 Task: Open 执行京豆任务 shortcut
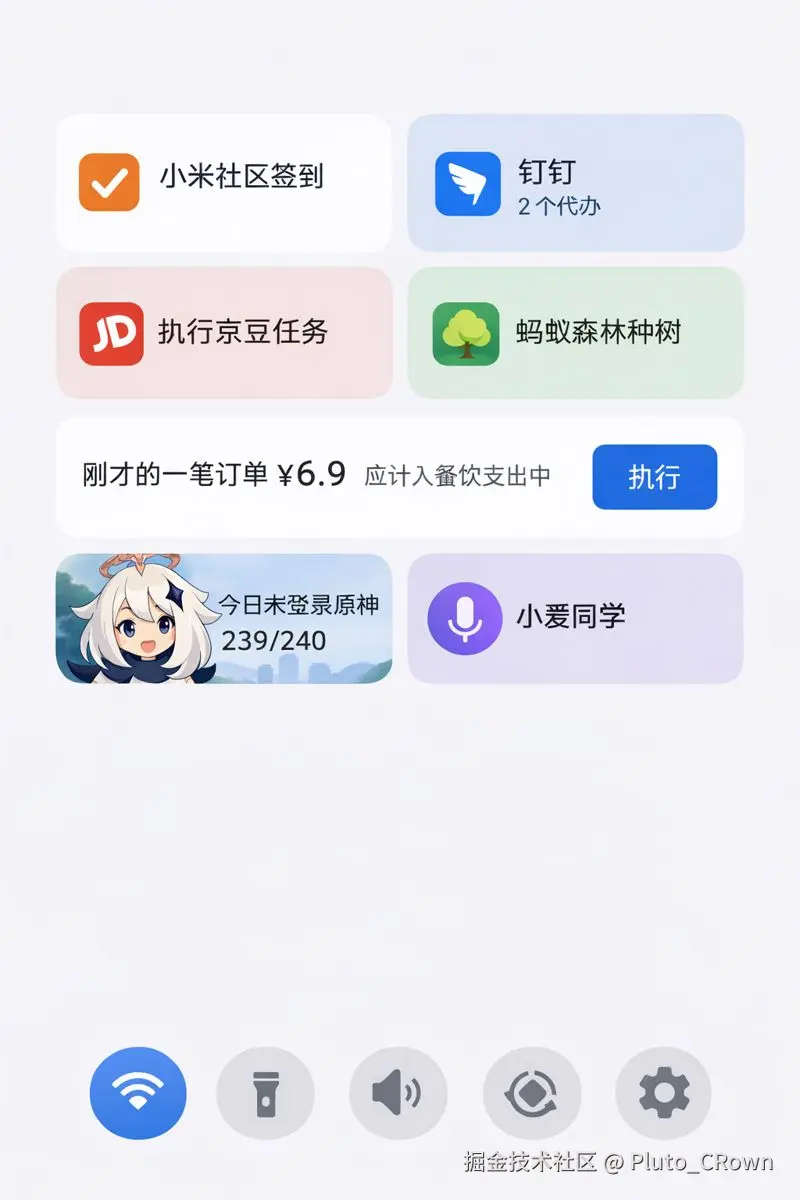224,333
